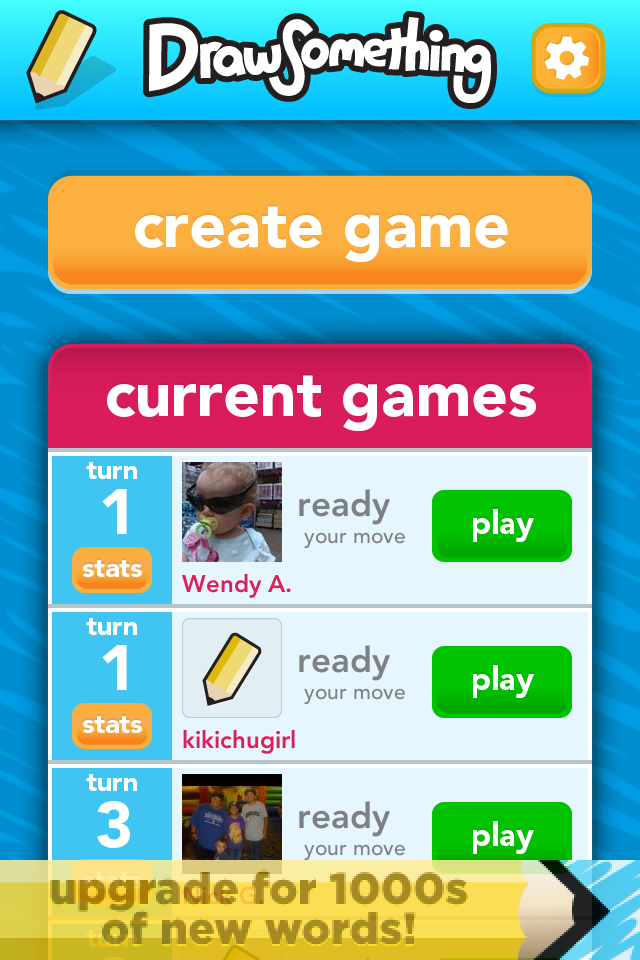
Task: Open the upgrade for 1000s of new words banner
Action: pos(320,912)
